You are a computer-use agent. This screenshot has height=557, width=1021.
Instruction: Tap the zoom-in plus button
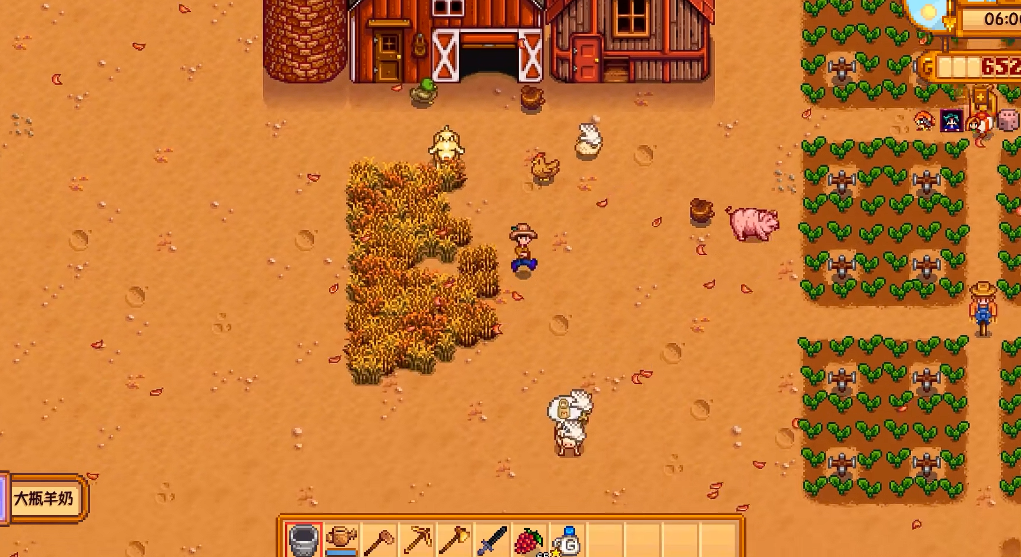point(981,97)
